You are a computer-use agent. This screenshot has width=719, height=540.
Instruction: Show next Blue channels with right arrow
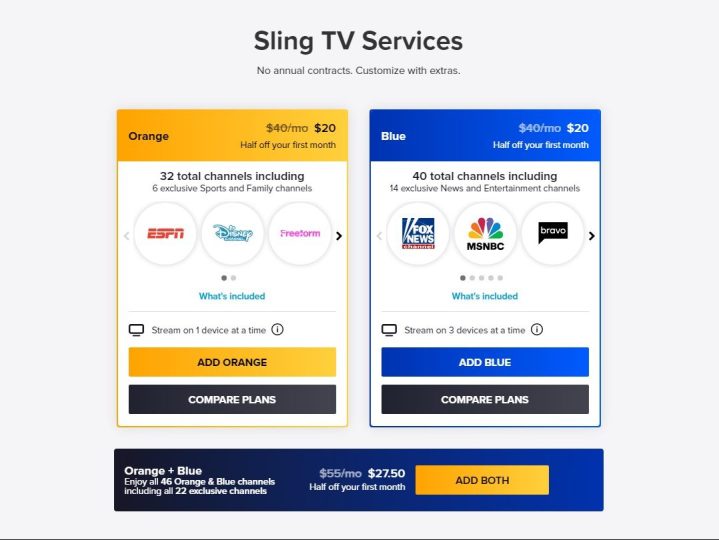pyautogui.click(x=591, y=236)
